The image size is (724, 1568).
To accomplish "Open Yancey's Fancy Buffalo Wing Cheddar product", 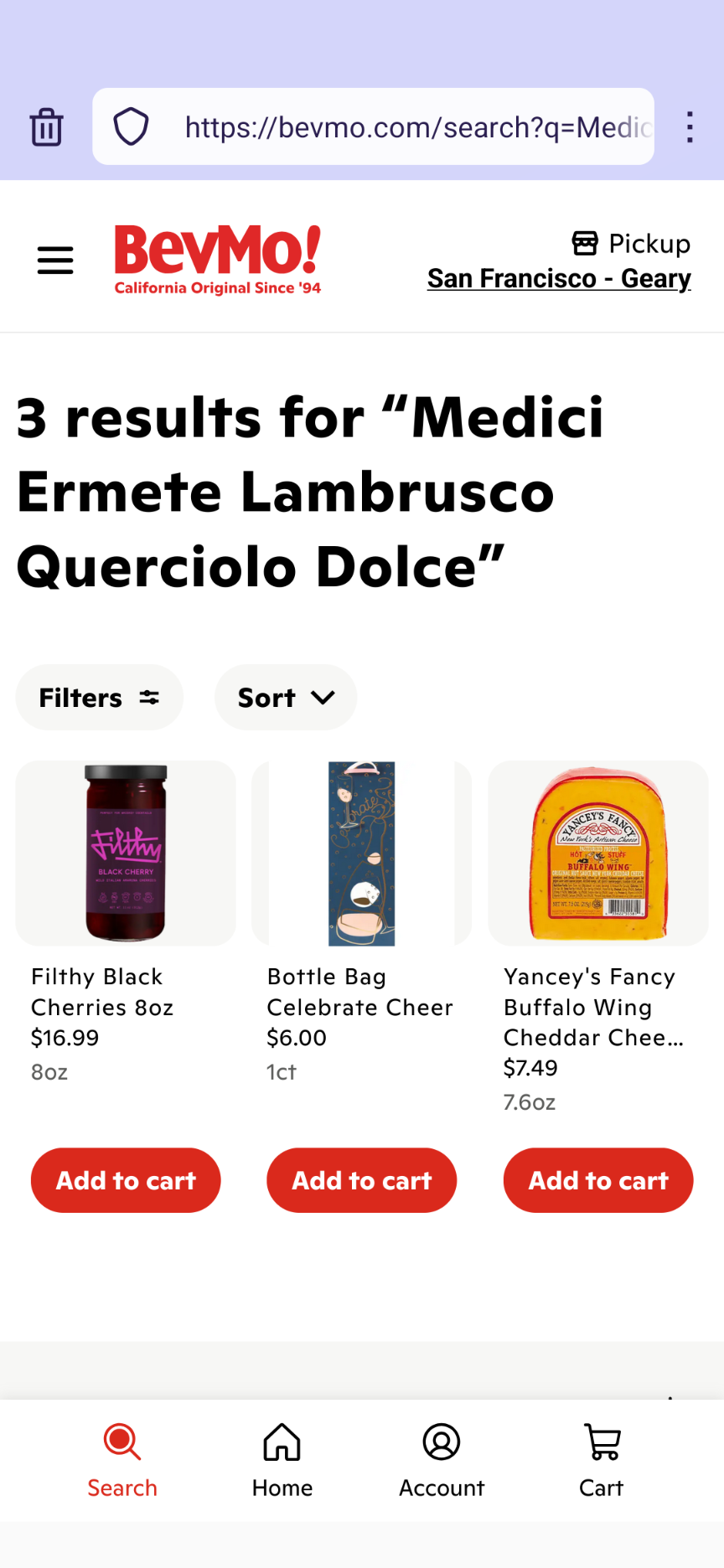I will (x=597, y=854).
